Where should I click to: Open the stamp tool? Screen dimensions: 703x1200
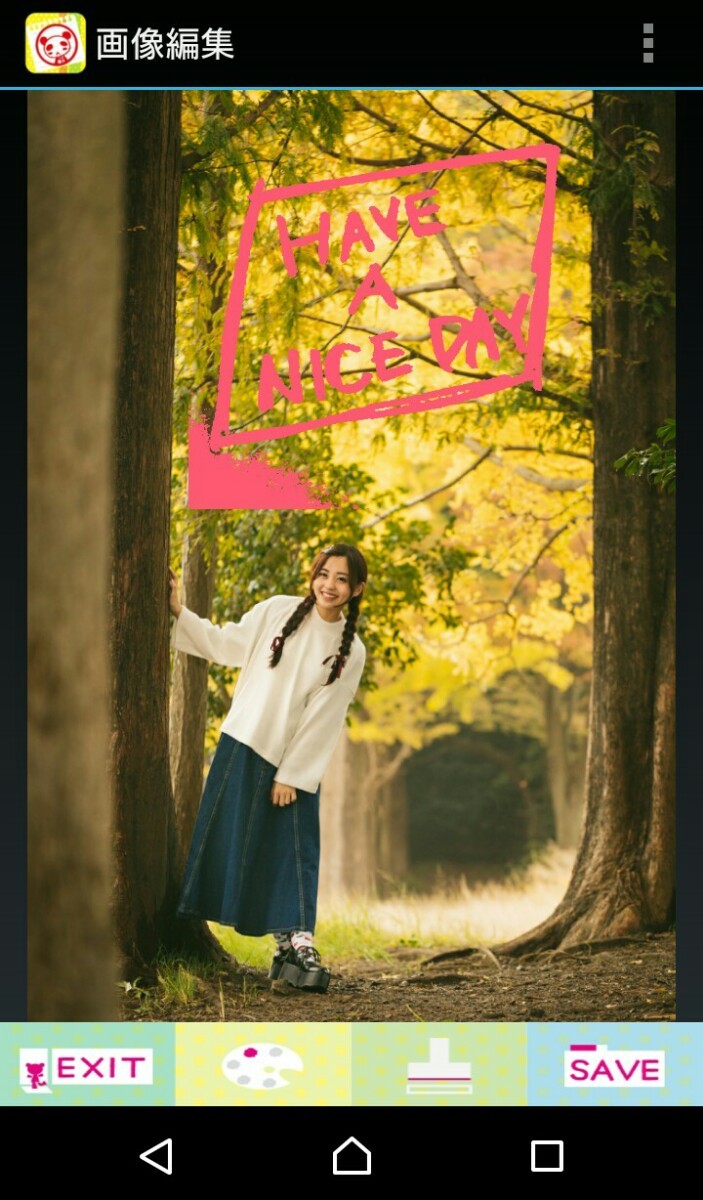pyautogui.click(x=439, y=1064)
